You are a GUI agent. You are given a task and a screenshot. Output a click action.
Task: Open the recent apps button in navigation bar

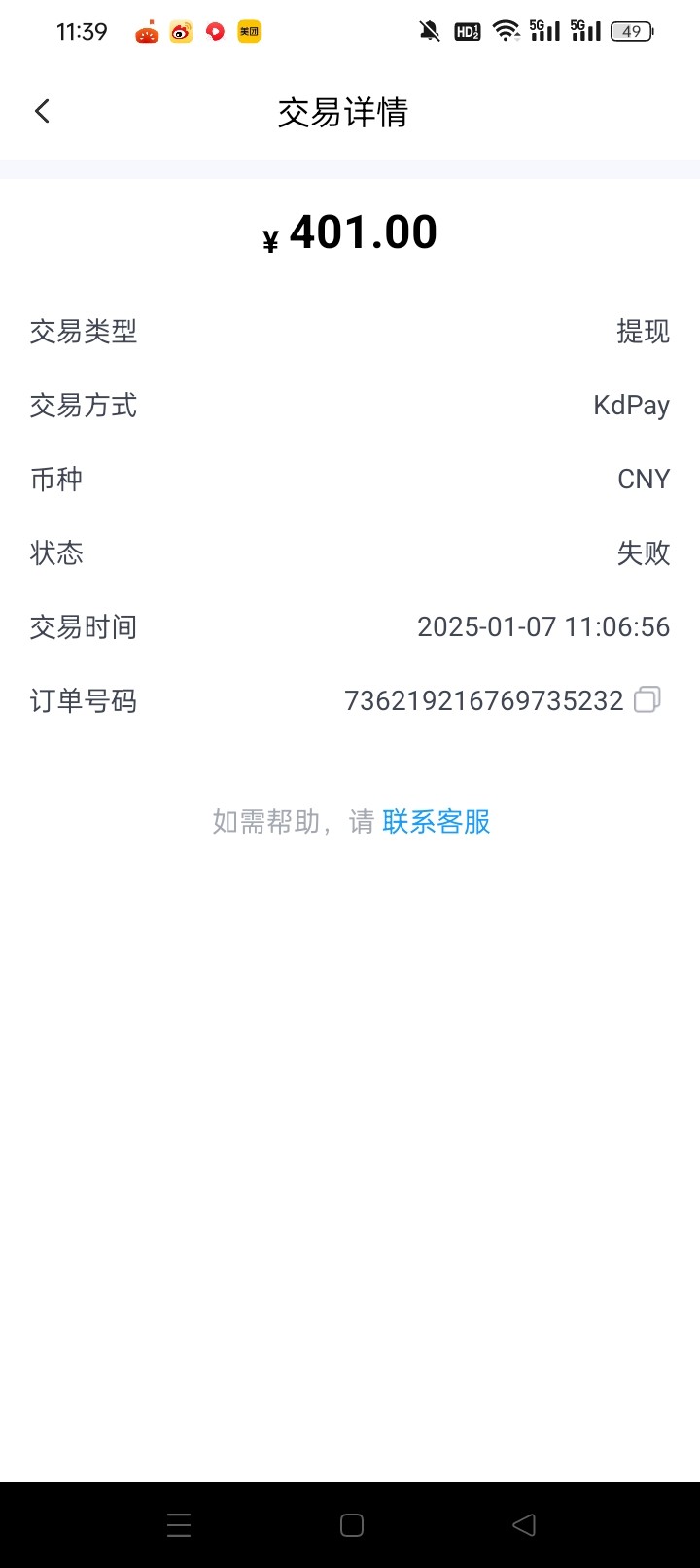click(x=179, y=1525)
